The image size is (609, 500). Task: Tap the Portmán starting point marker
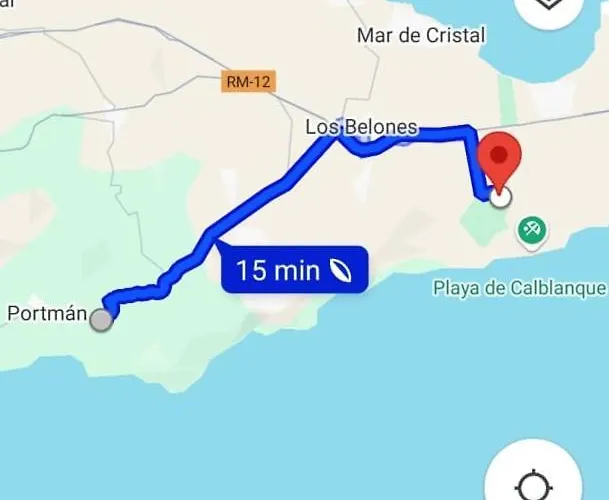click(x=102, y=320)
